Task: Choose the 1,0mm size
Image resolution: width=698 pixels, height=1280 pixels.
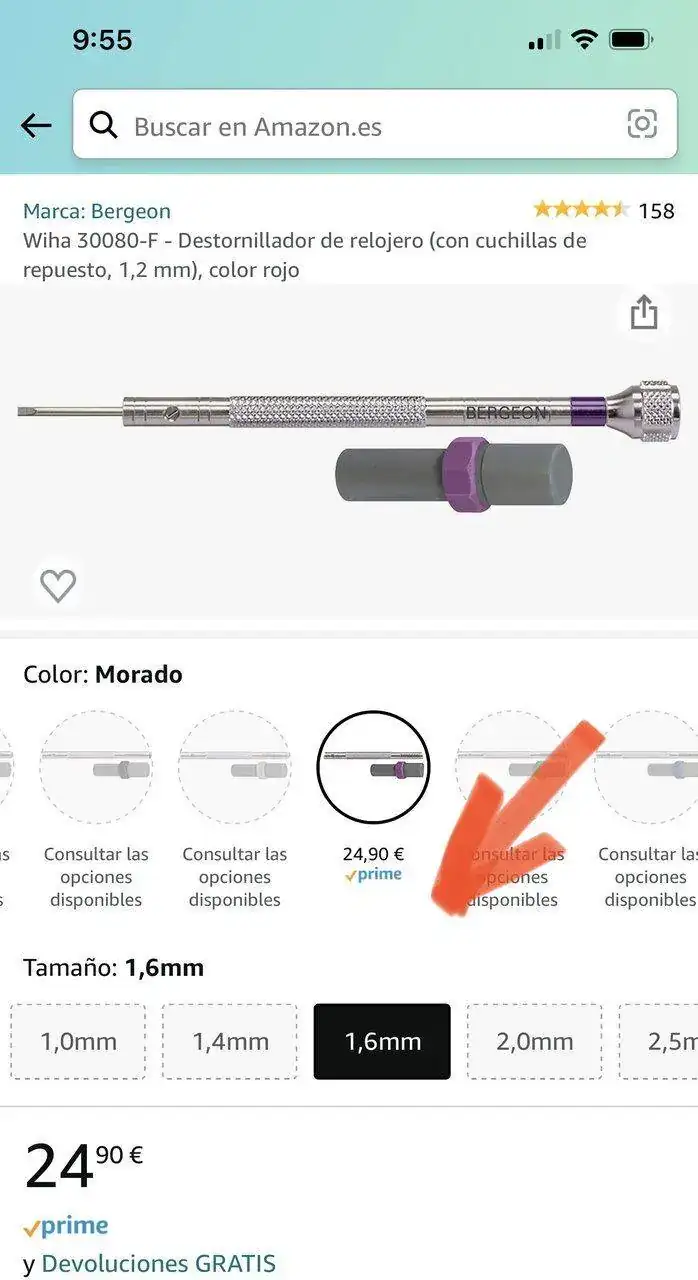Action: pyautogui.click(x=78, y=1041)
